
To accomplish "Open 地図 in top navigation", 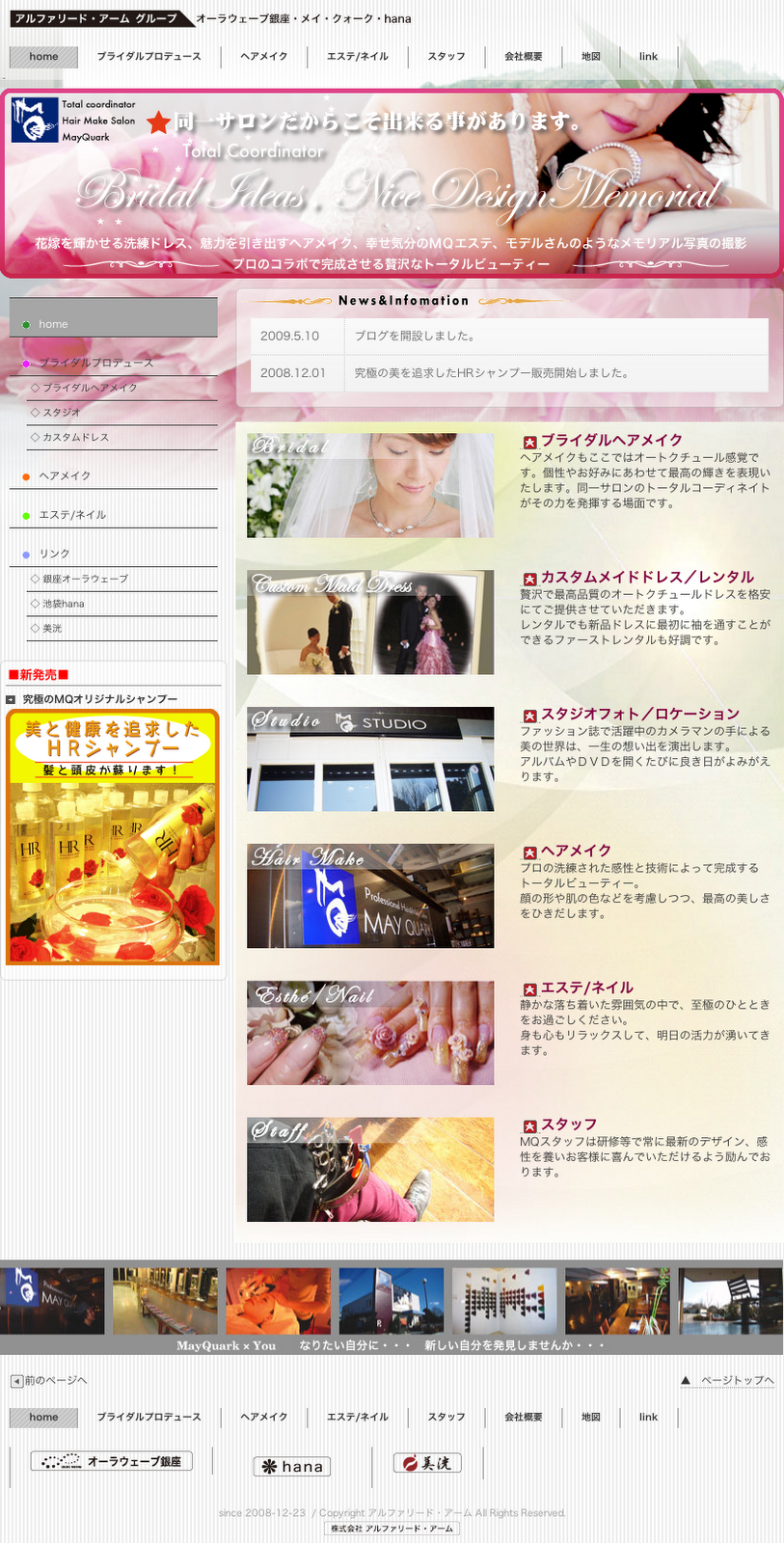I will pyautogui.click(x=591, y=56).
